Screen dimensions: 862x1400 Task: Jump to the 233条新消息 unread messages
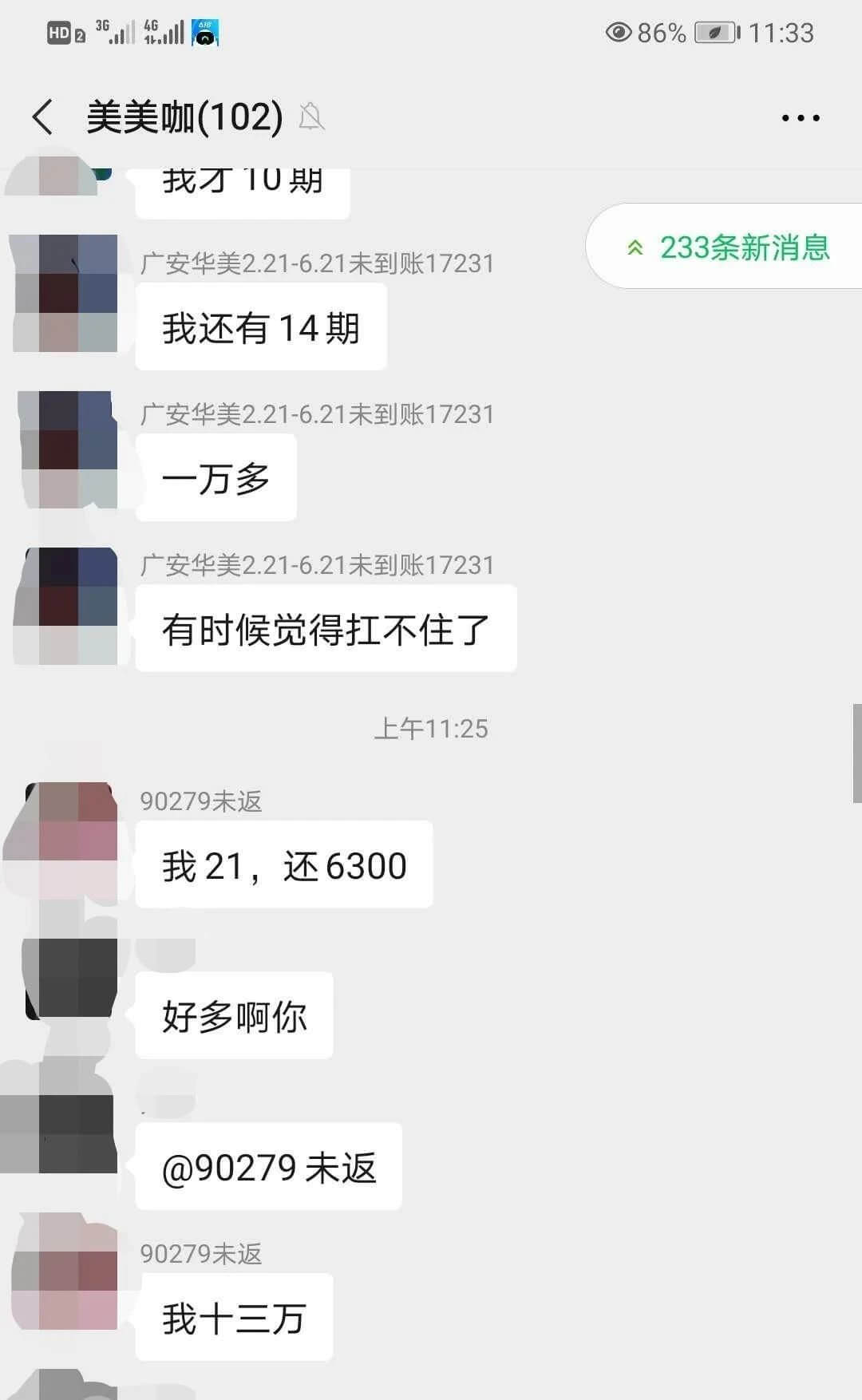click(x=728, y=247)
